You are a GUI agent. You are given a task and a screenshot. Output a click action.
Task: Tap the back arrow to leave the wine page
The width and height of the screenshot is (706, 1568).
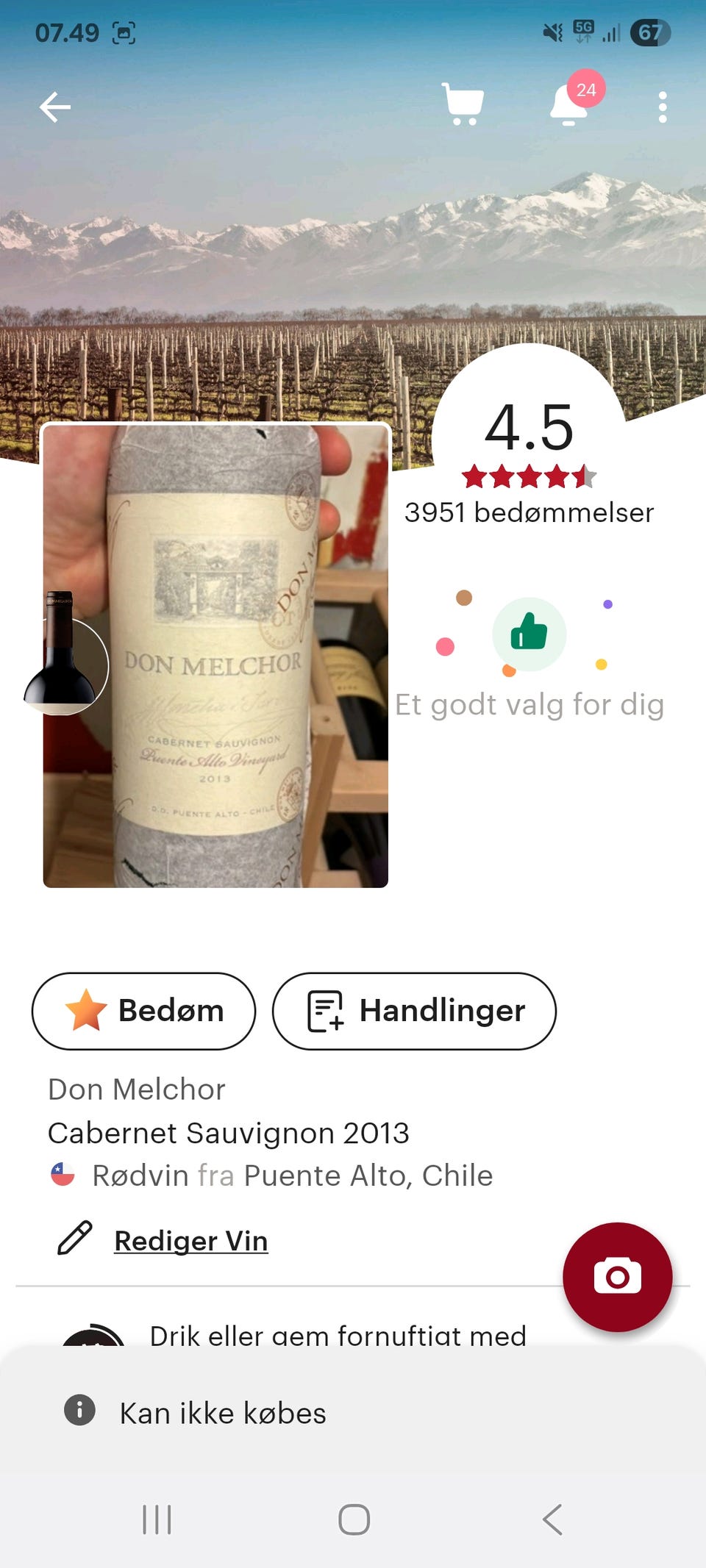(55, 107)
